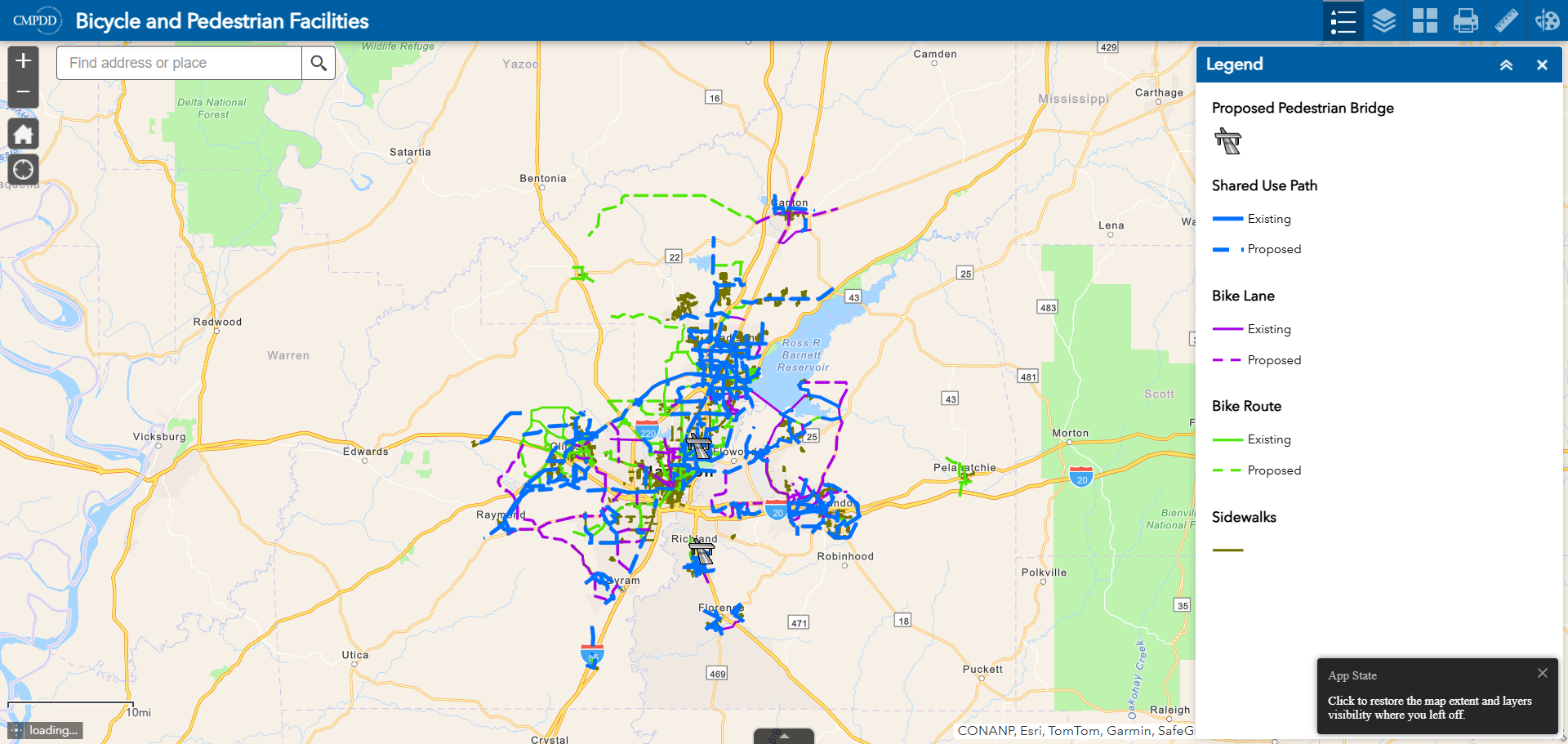Open the Measurement ruler tool
Viewport: 1568px width, 744px height.
click(x=1506, y=20)
